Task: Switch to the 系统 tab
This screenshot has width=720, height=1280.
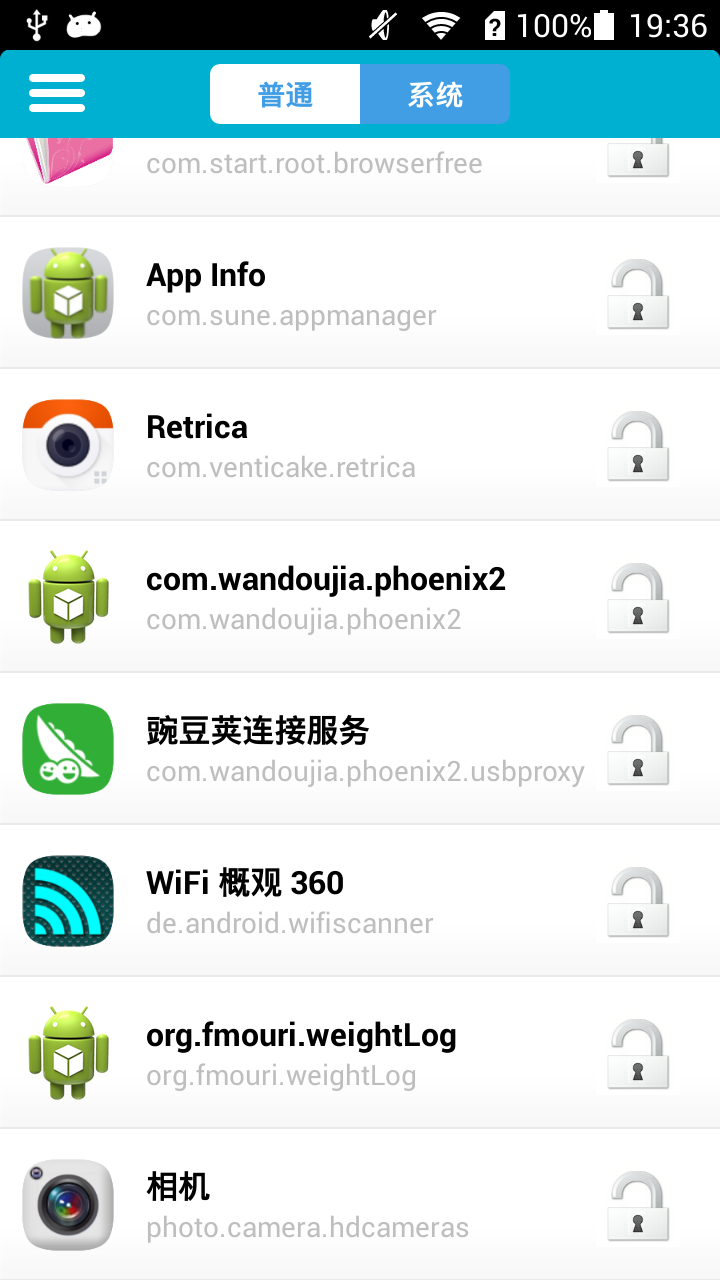Action: tap(435, 95)
